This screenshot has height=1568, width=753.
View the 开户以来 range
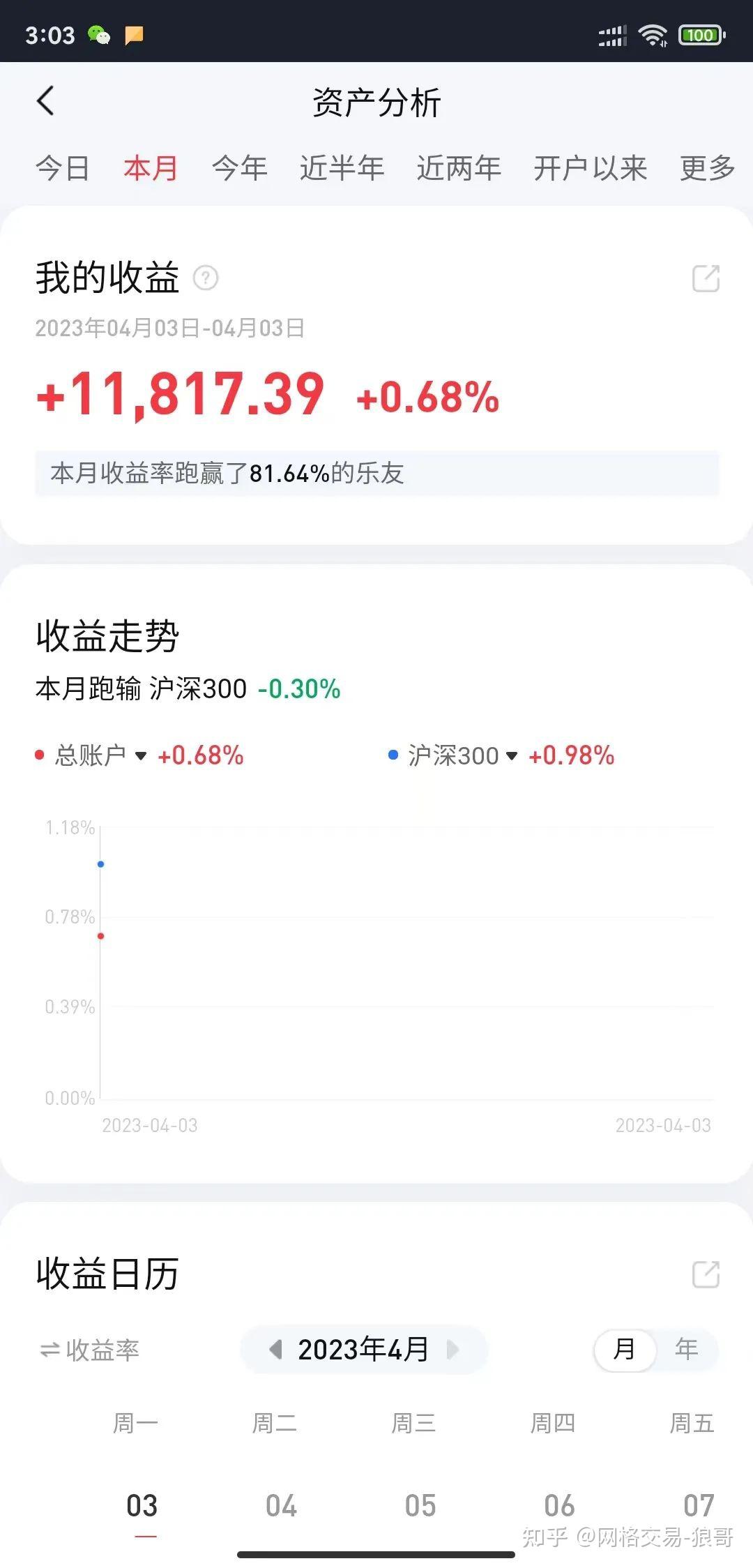pyautogui.click(x=591, y=168)
